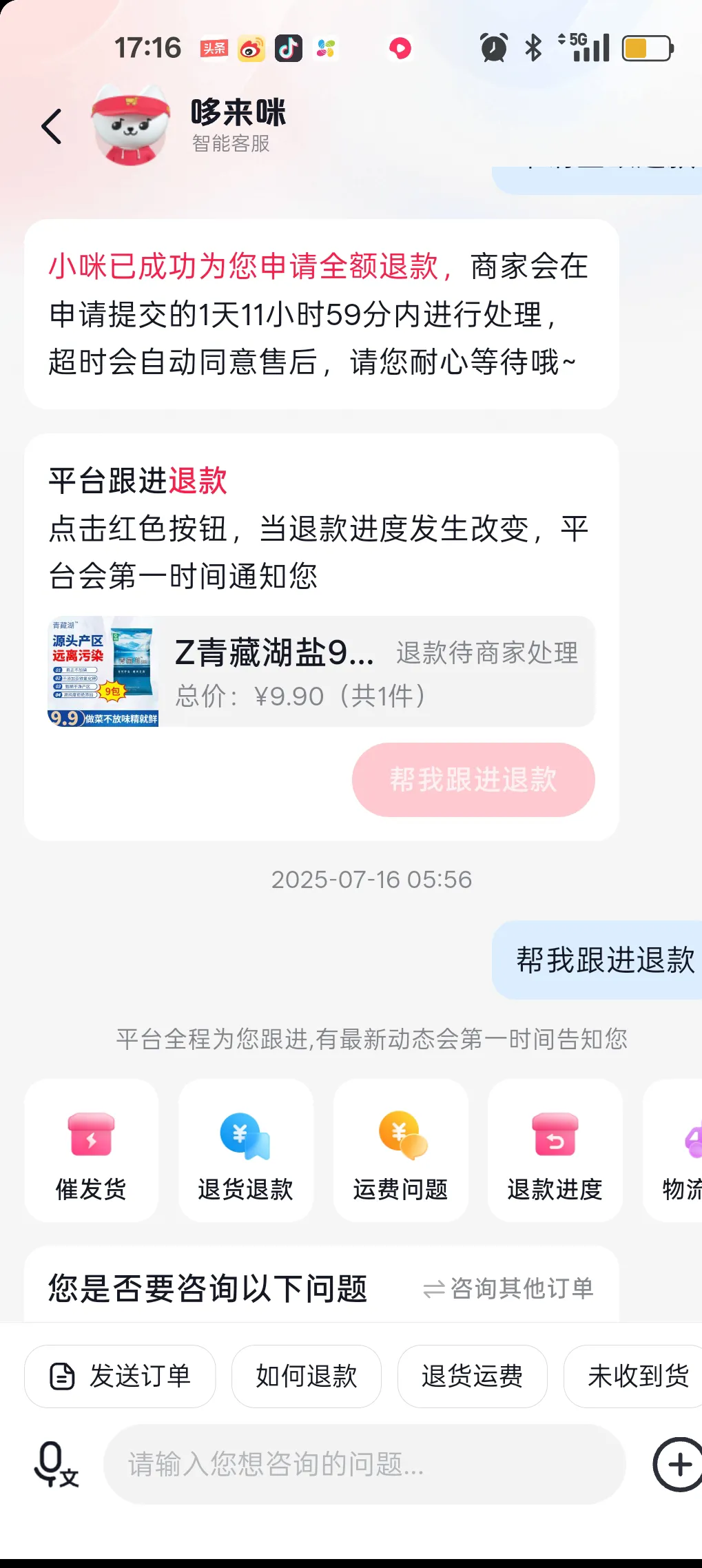Tap the 发送订单 chip
Viewport: 702px width, 1568px height.
pos(120,1376)
